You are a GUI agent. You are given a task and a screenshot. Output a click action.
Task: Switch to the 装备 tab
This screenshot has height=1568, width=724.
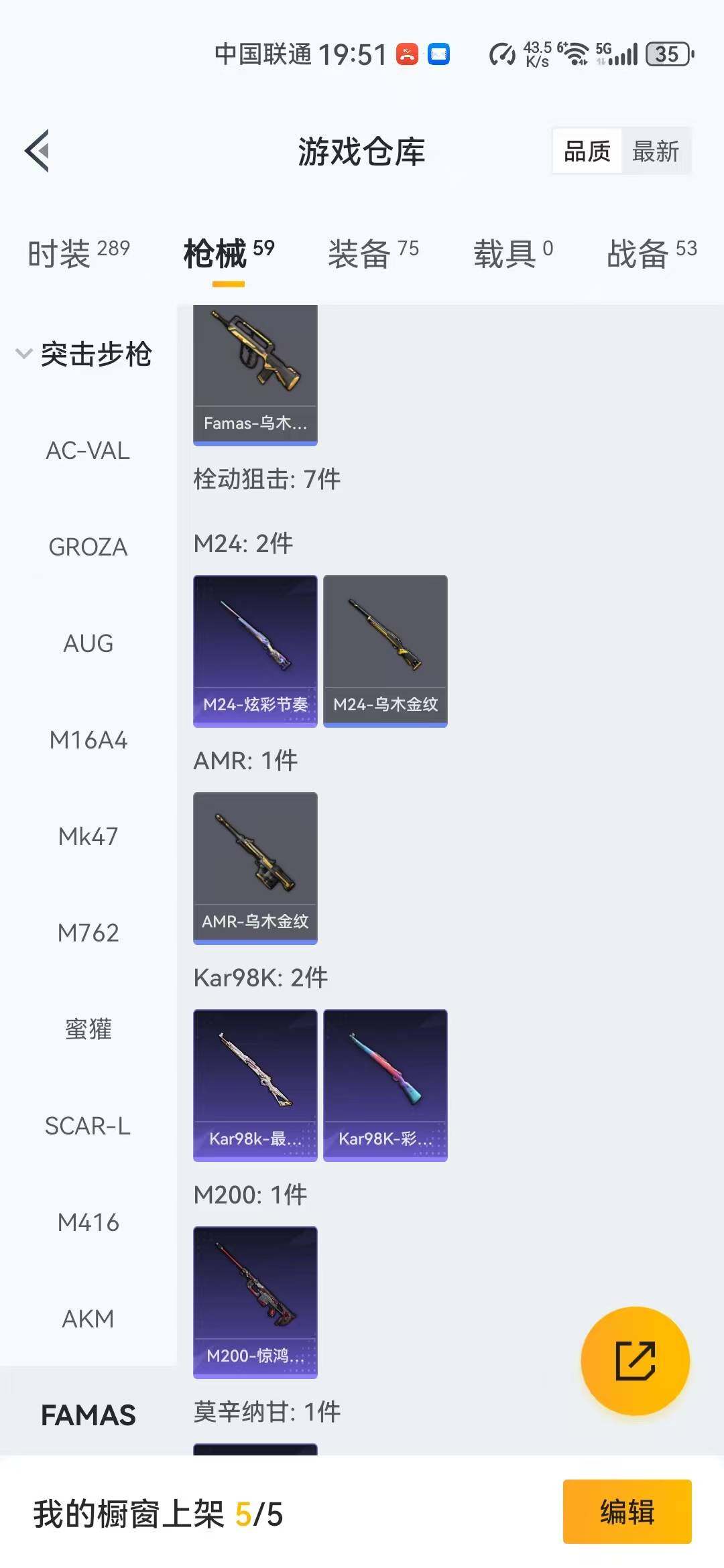373,254
